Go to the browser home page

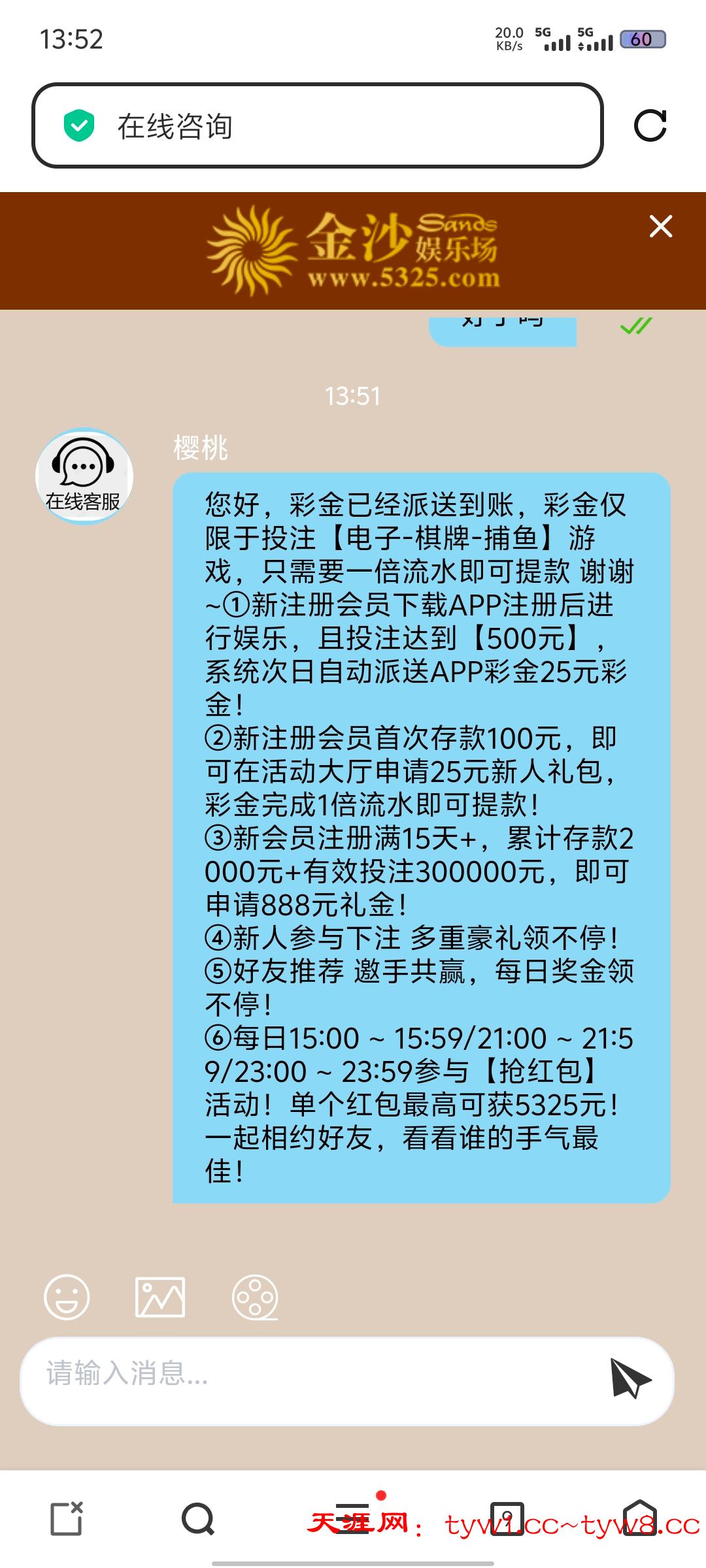point(639,1518)
